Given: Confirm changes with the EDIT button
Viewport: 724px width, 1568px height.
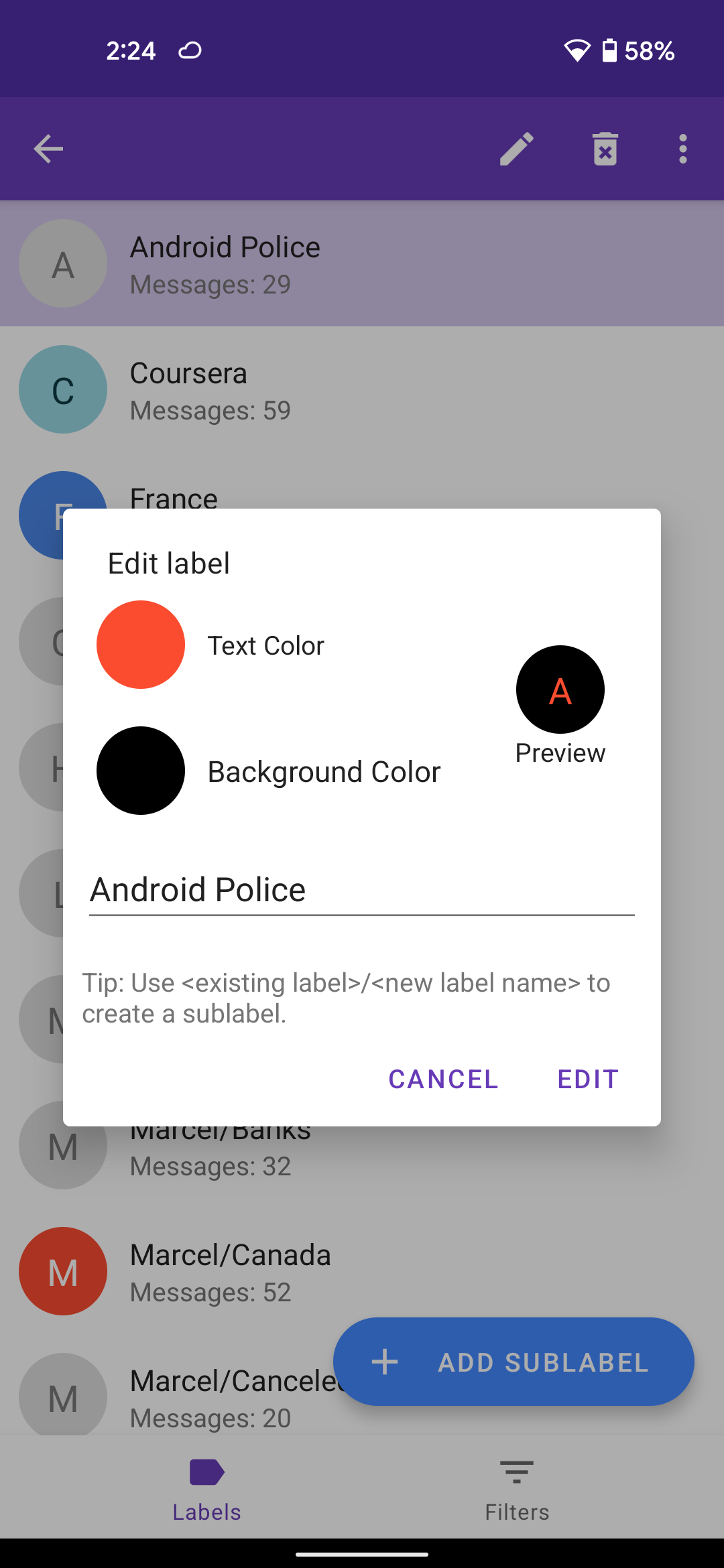Looking at the screenshot, I should click(588, 1079).
